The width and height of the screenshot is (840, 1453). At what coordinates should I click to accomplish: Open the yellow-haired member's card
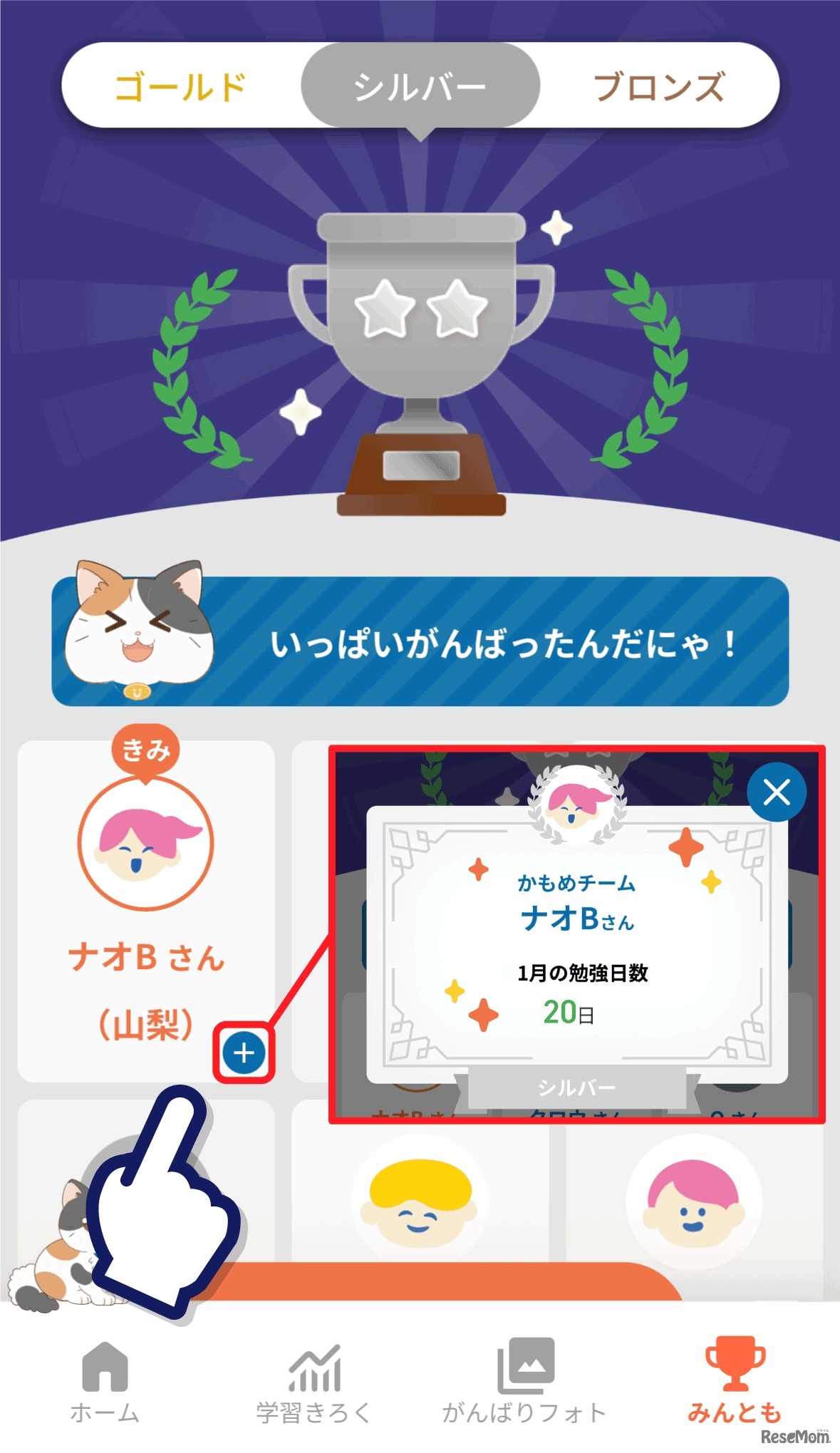click(x=420, y=1204)
